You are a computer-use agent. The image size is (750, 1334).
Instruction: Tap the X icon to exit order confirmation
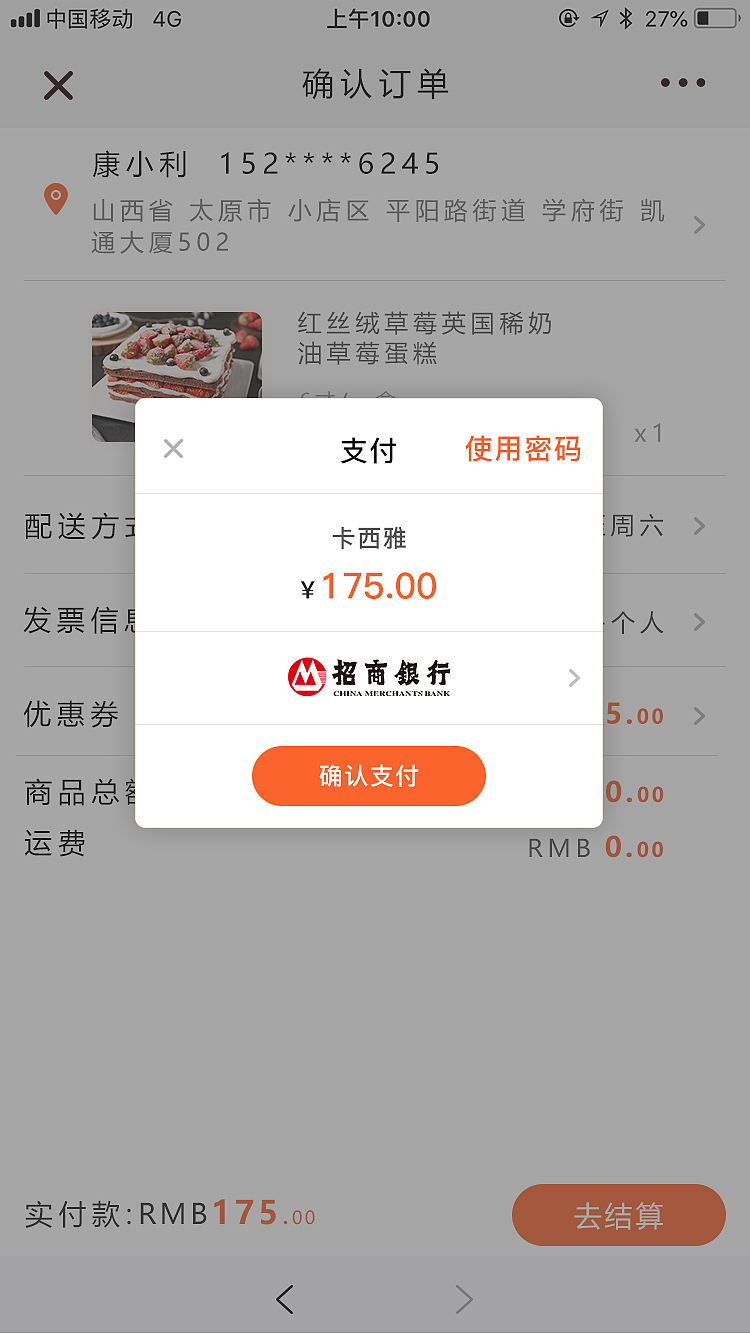pos(58,86)
